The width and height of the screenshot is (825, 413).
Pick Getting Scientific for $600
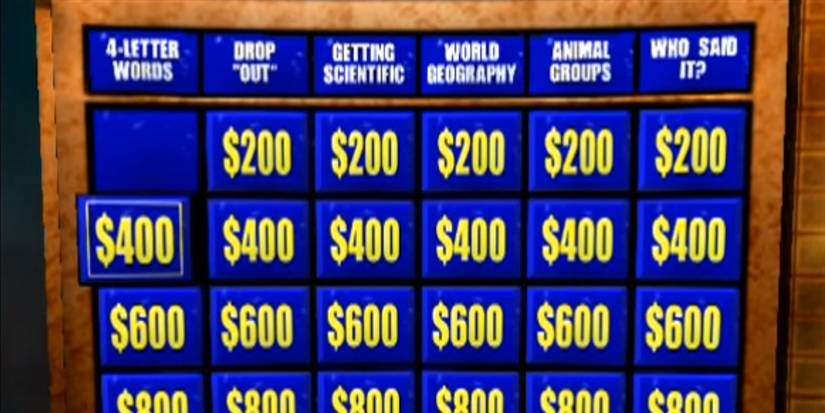(364, 327)
